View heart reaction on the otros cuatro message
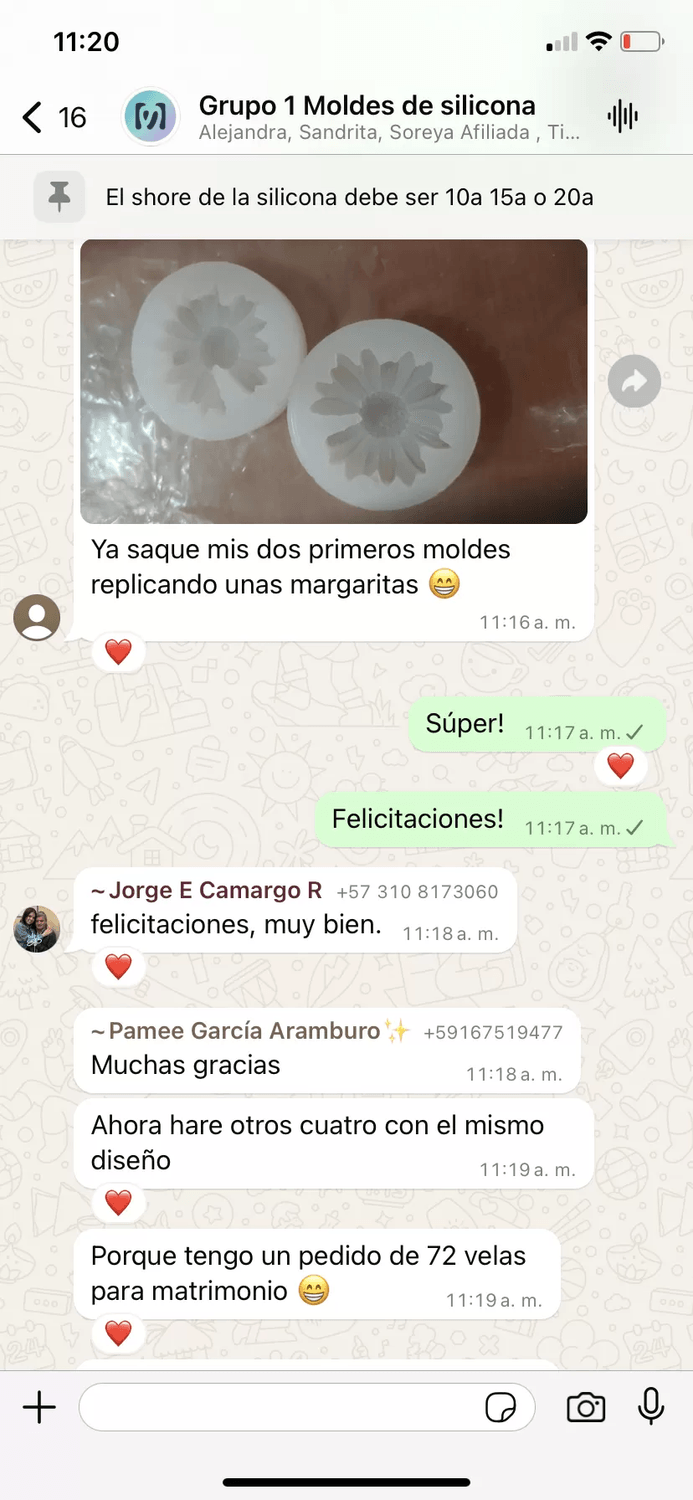Screen dimensions: 693x1500 pyautogui.click(x=118, y=1203)
